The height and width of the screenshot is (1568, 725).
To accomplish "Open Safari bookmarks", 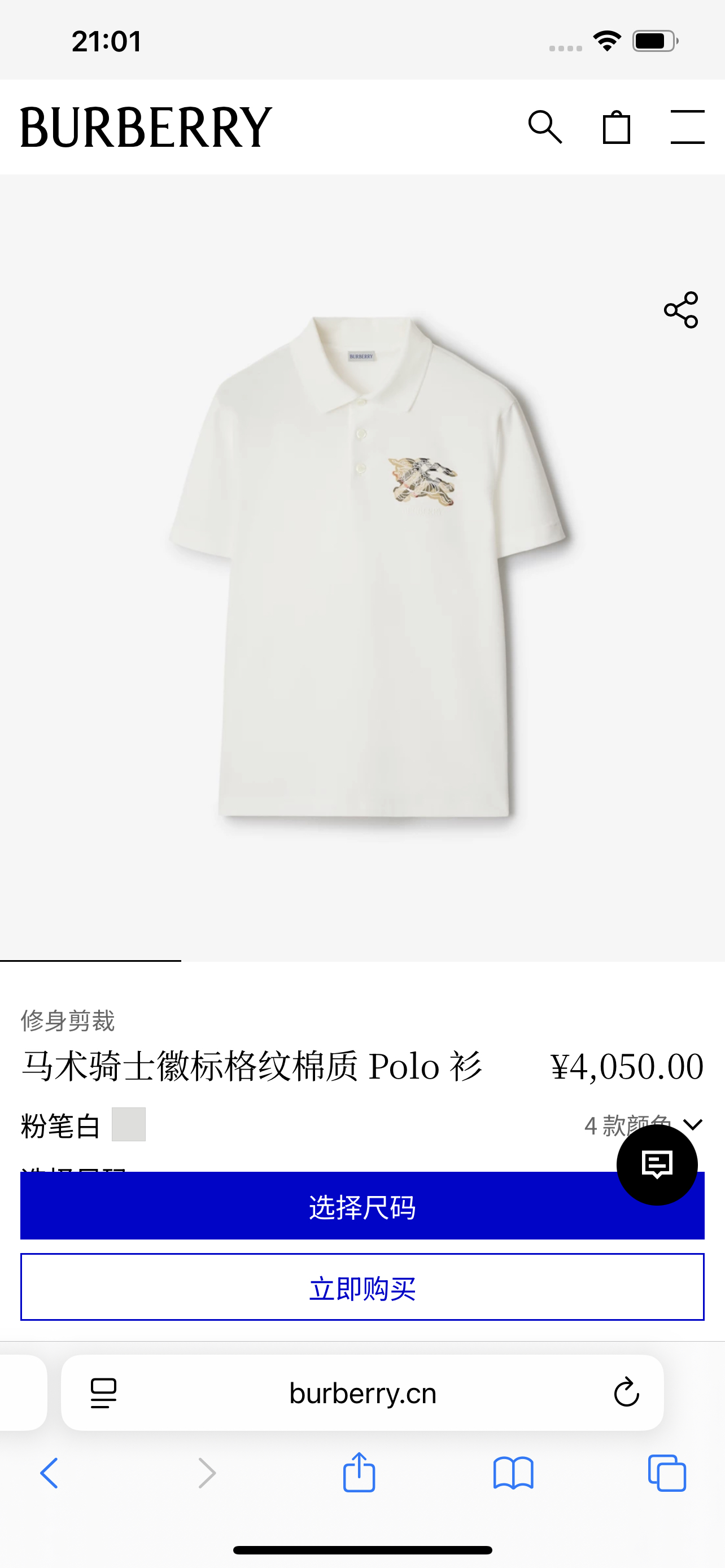I will pyautogui.click(x=513, y=1473).
